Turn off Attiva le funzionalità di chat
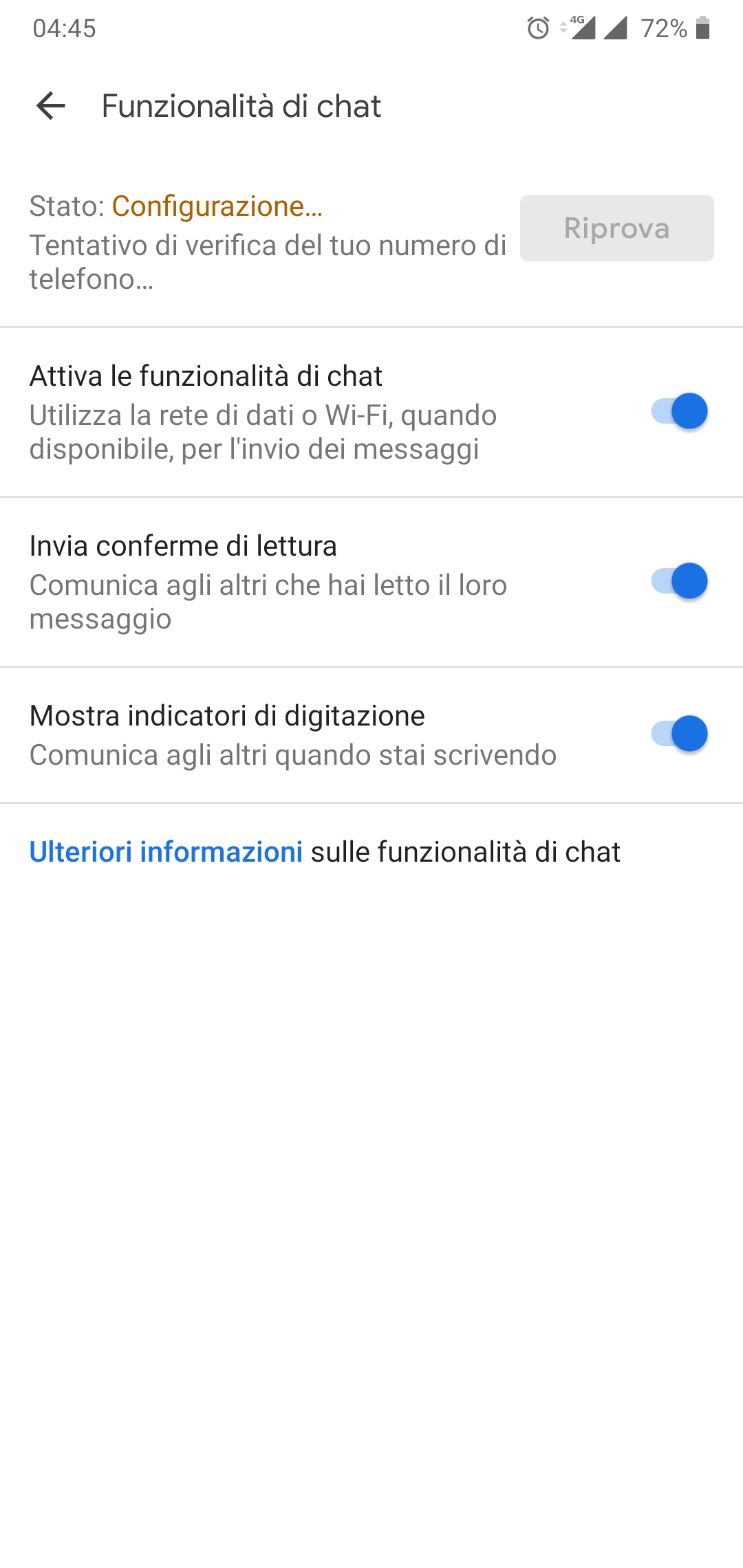This screenshot has width=743, height=1568. (679, 411)
